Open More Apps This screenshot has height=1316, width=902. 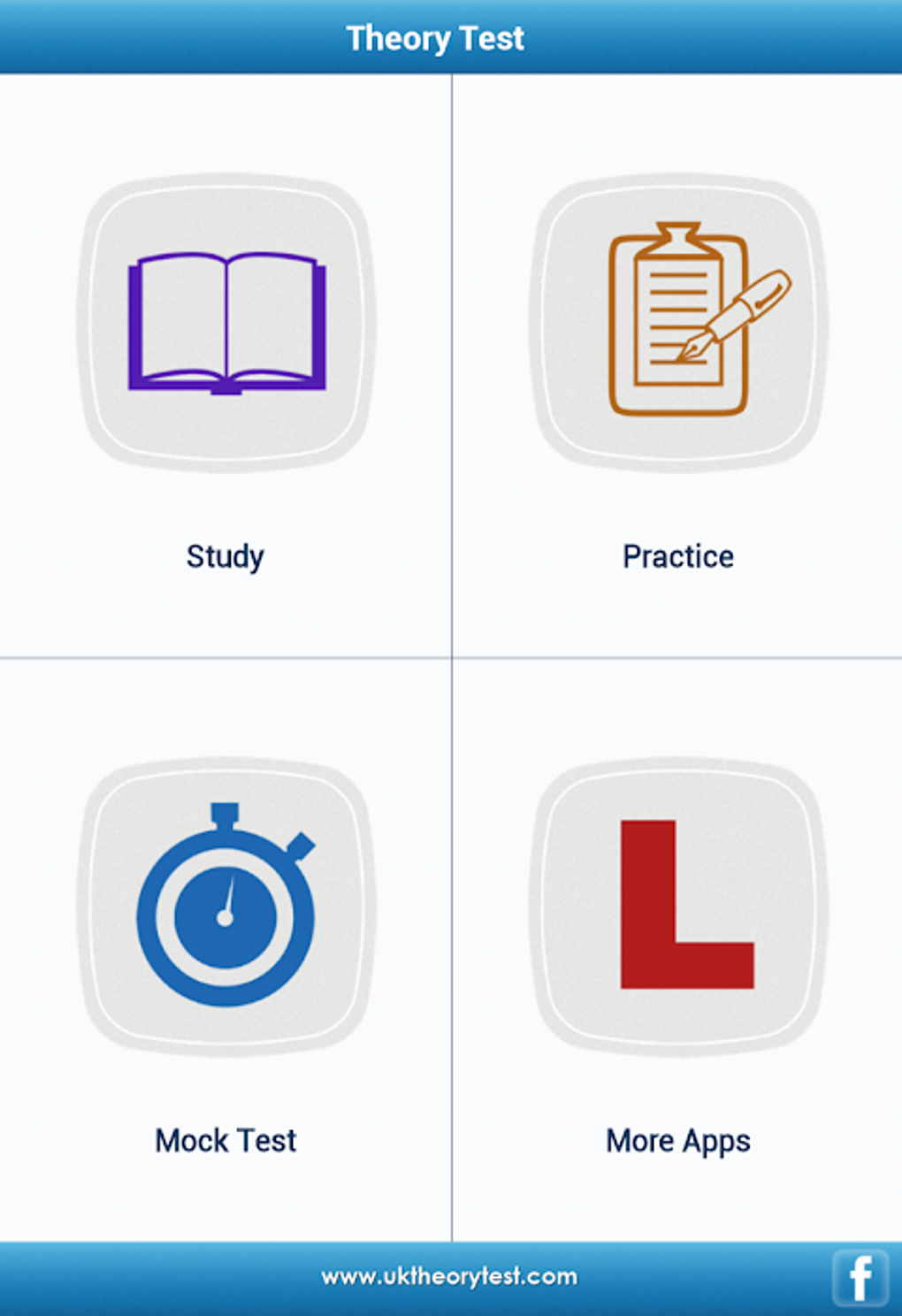tap(678, 907)
